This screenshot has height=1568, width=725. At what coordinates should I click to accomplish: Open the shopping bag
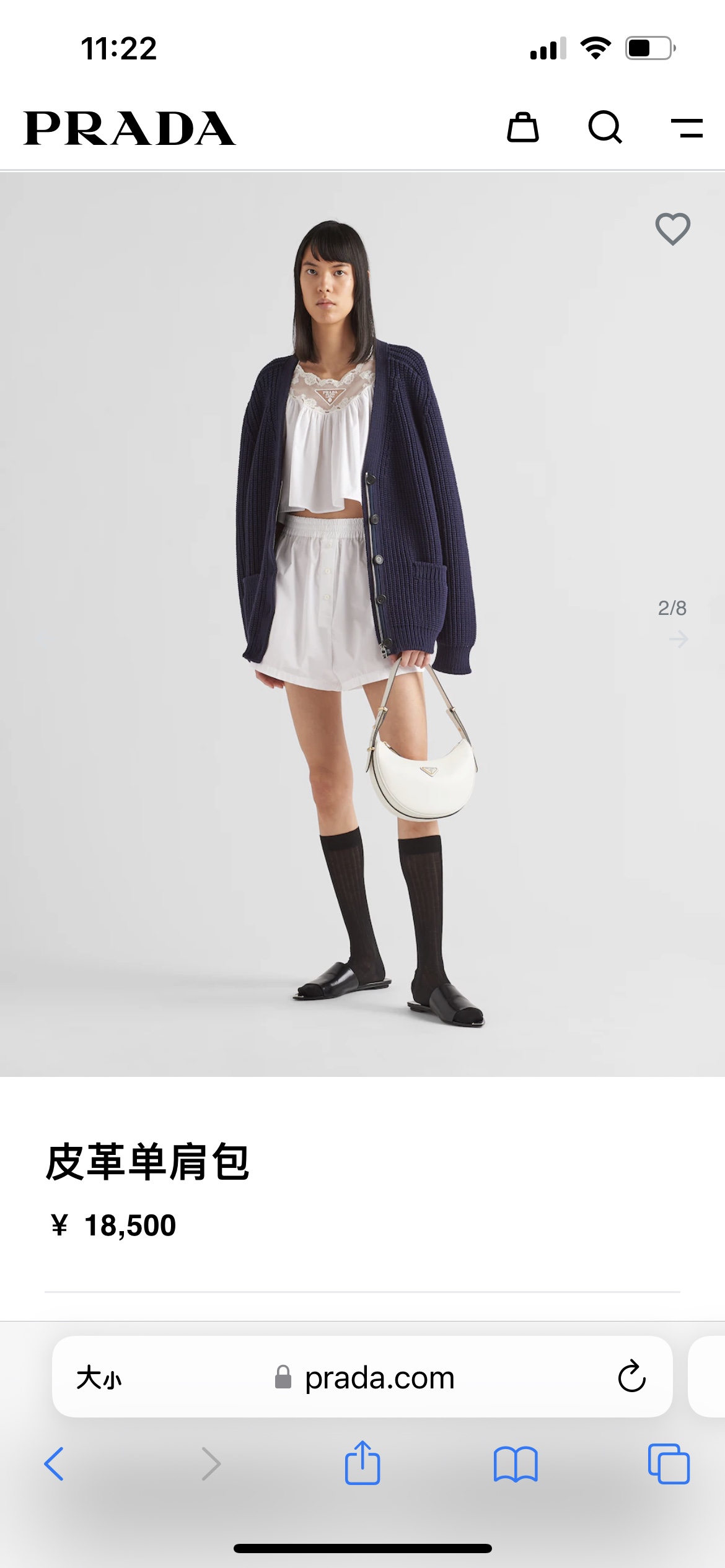pyautogui.click(x=522, y=128)
